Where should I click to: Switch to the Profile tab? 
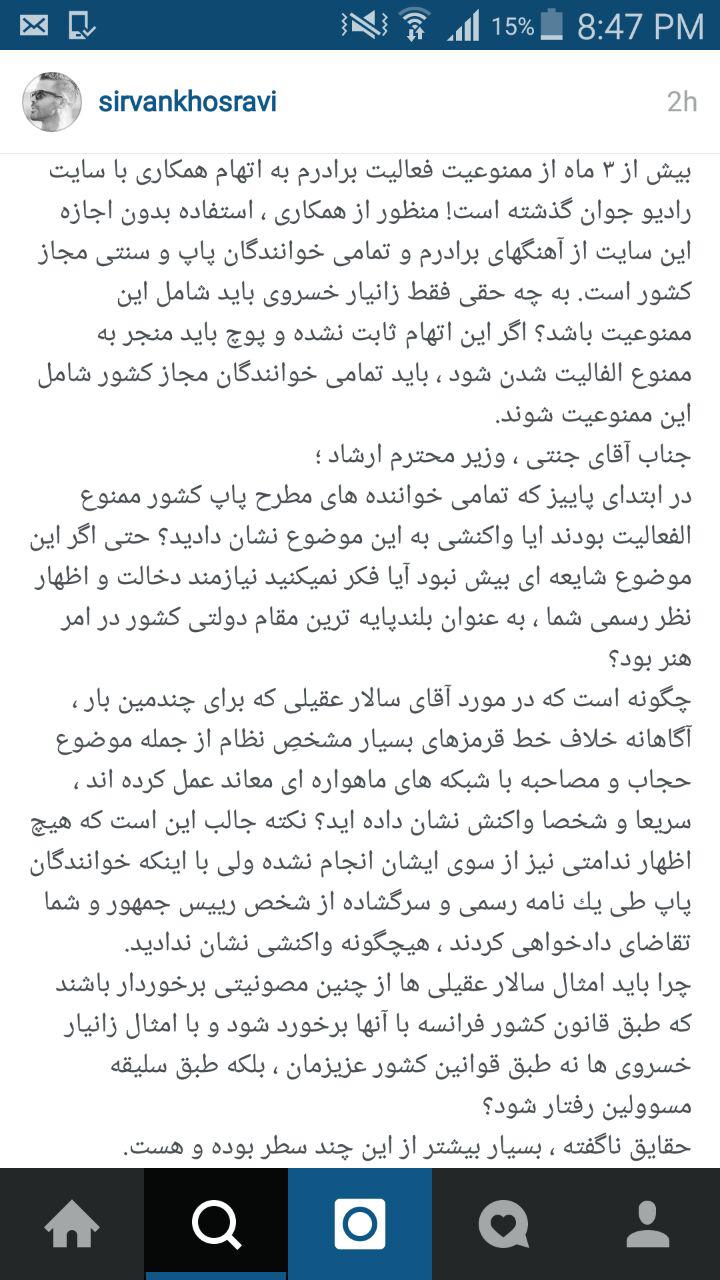[x=648, y=1224]
